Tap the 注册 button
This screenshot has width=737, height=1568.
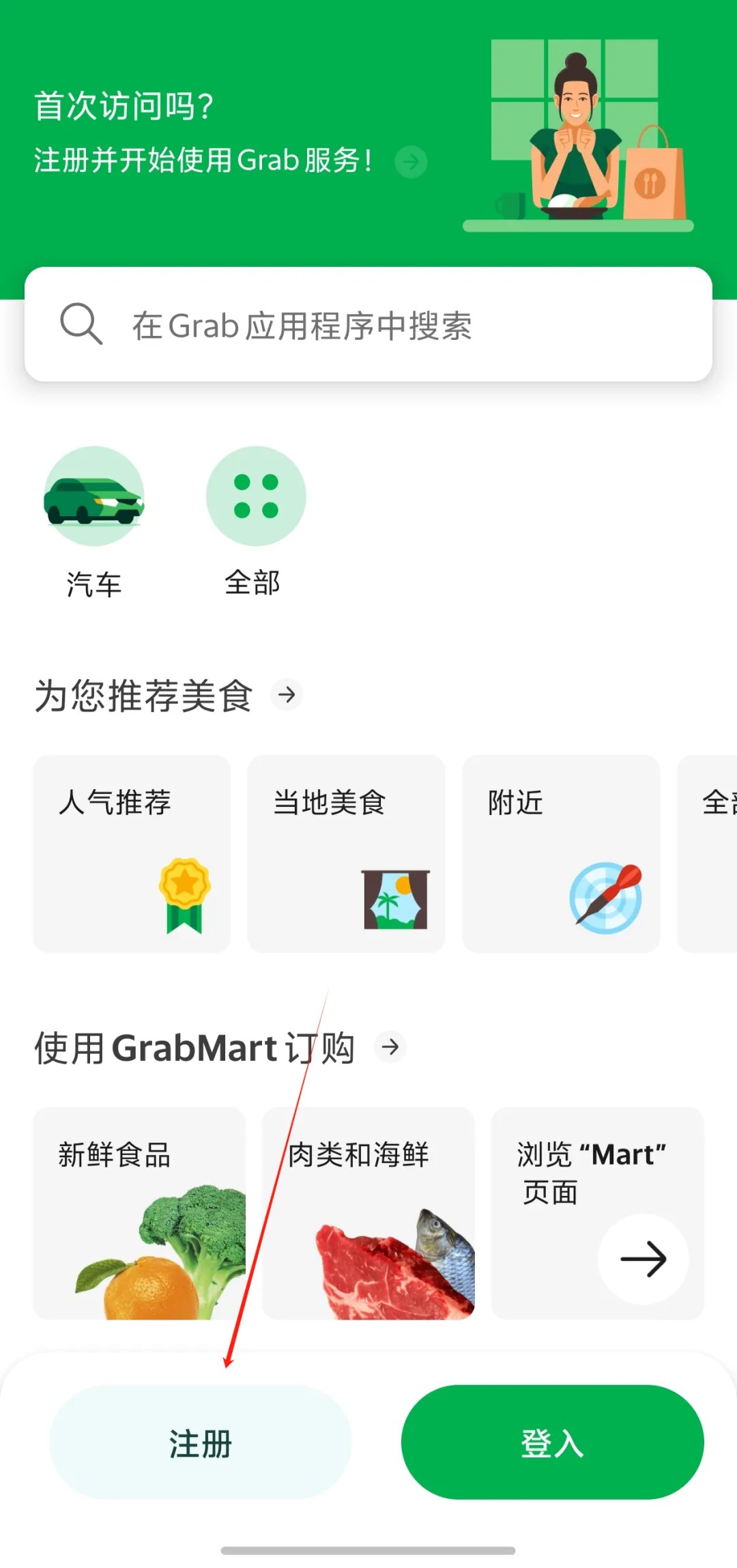(201, 1442)
